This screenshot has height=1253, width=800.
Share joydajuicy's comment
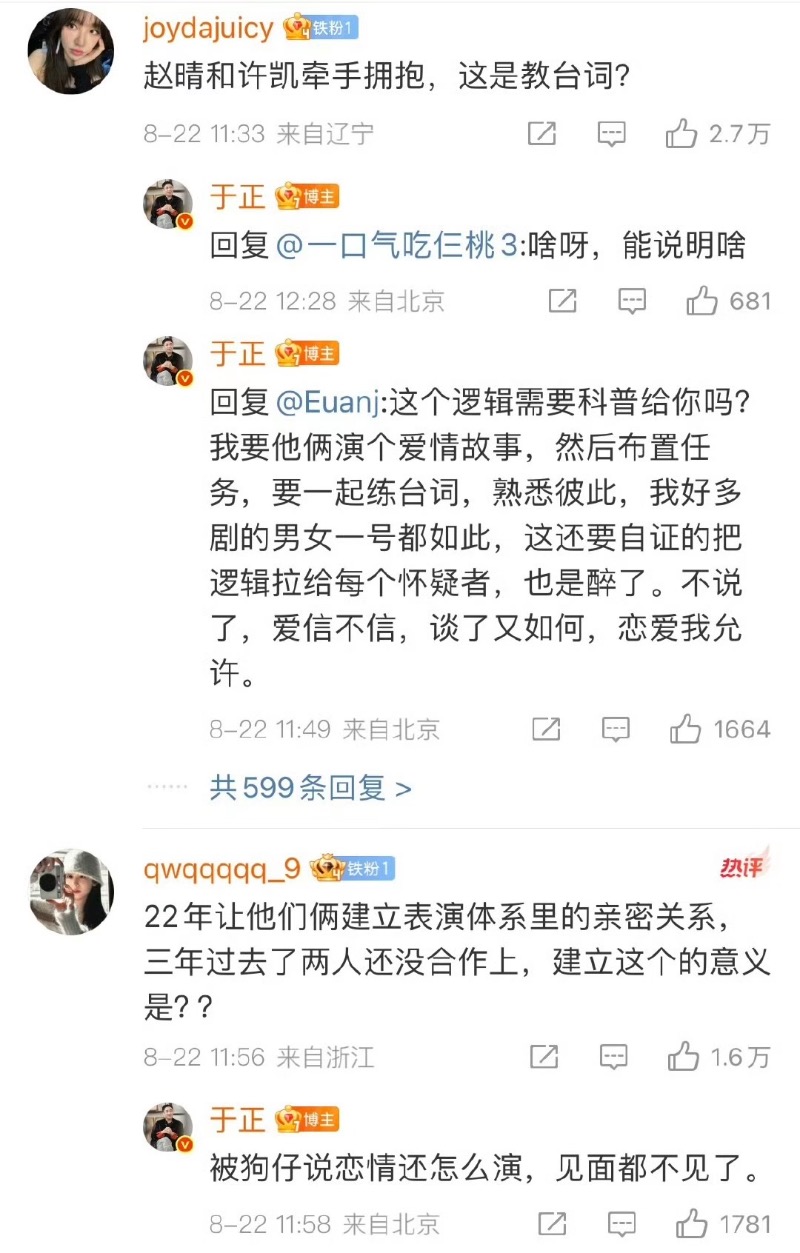[541, 134]
